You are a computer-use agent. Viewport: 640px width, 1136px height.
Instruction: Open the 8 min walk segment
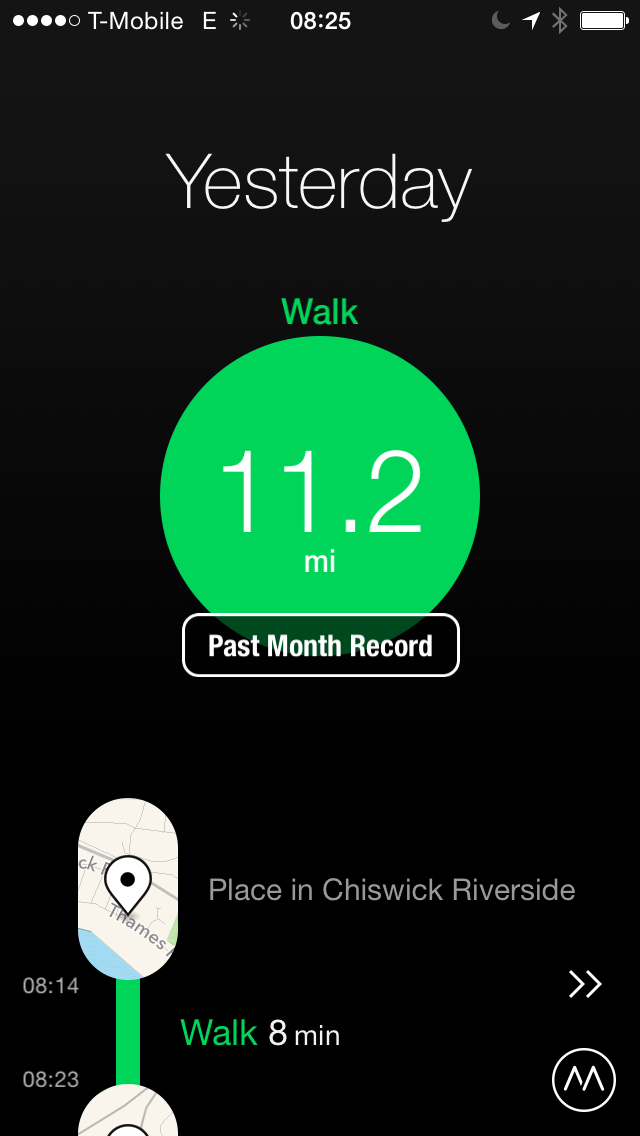(x=260, y=1033)
